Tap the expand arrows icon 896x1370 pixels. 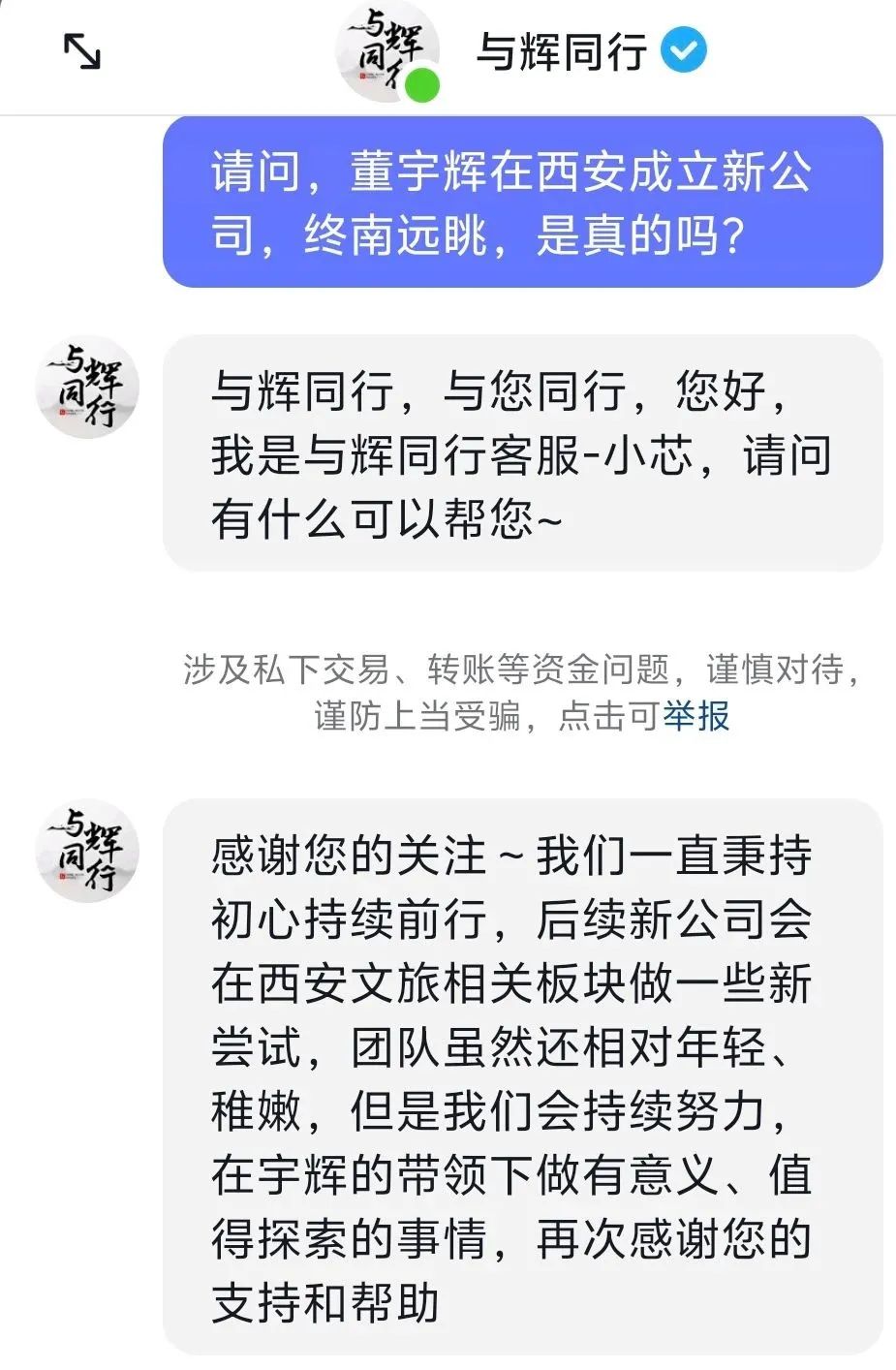(x=82, y=51)
